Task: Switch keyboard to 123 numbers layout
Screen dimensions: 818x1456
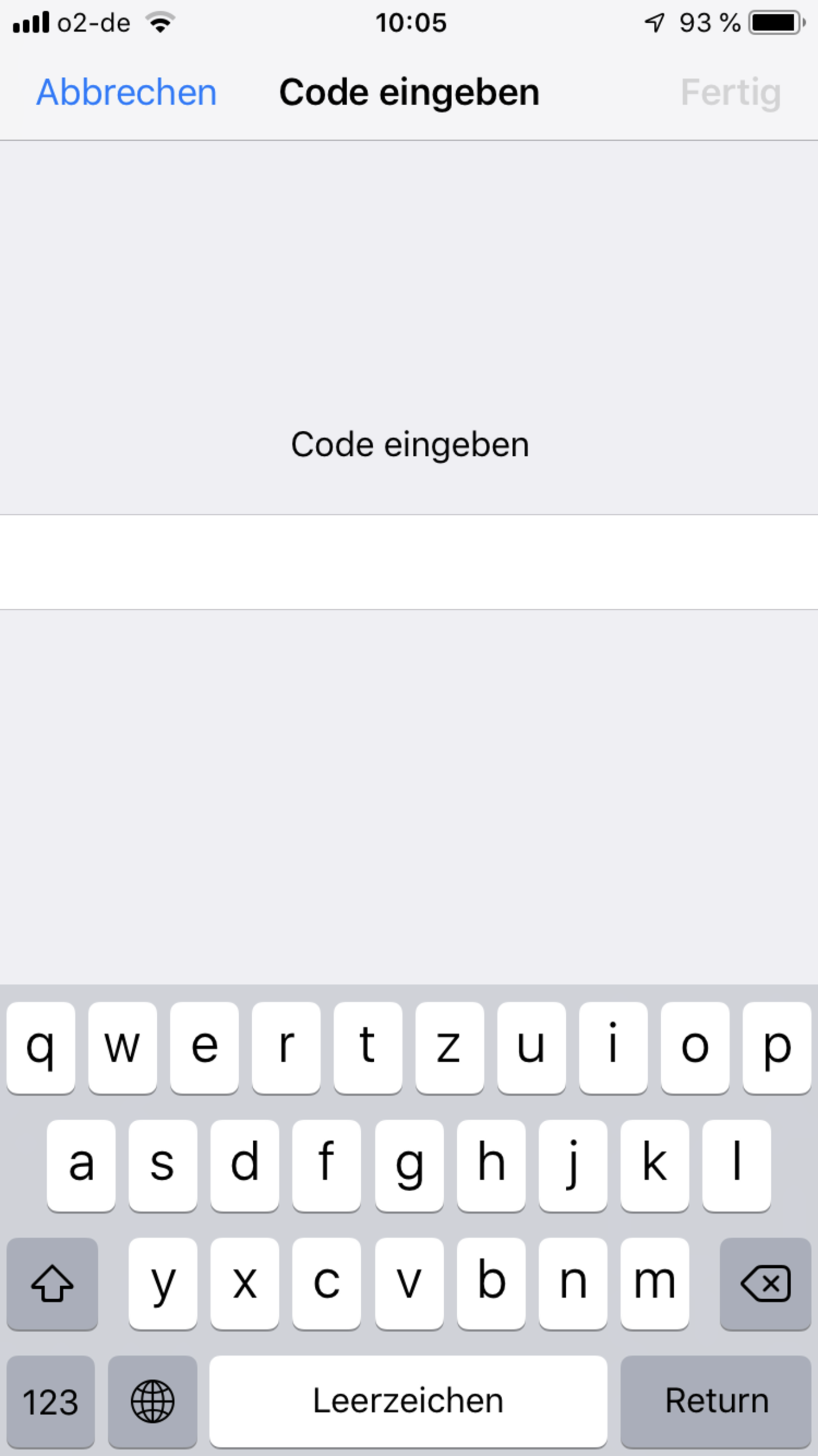Action: coord(51,1400)
